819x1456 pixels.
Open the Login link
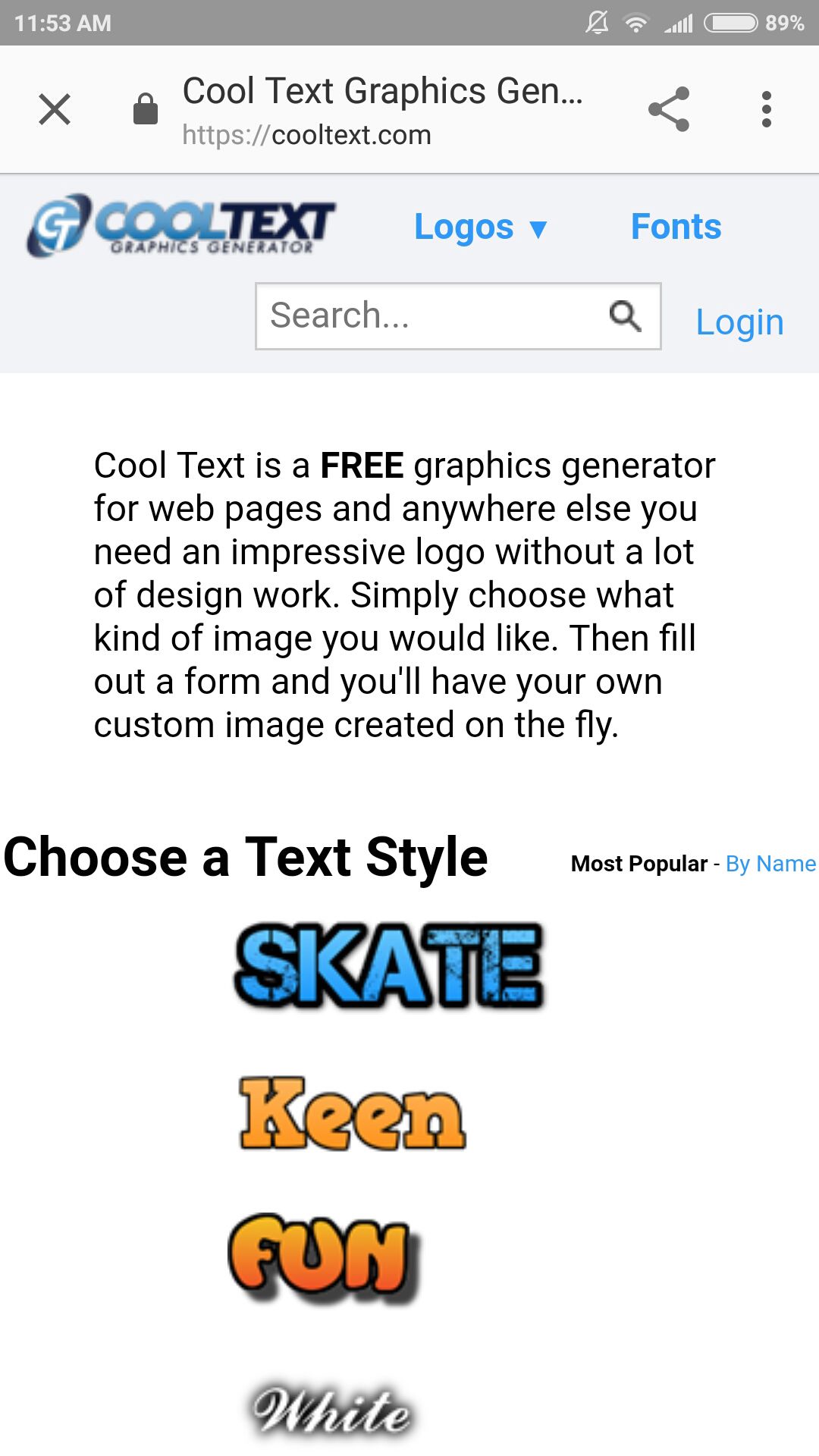(x=739, y=322)
